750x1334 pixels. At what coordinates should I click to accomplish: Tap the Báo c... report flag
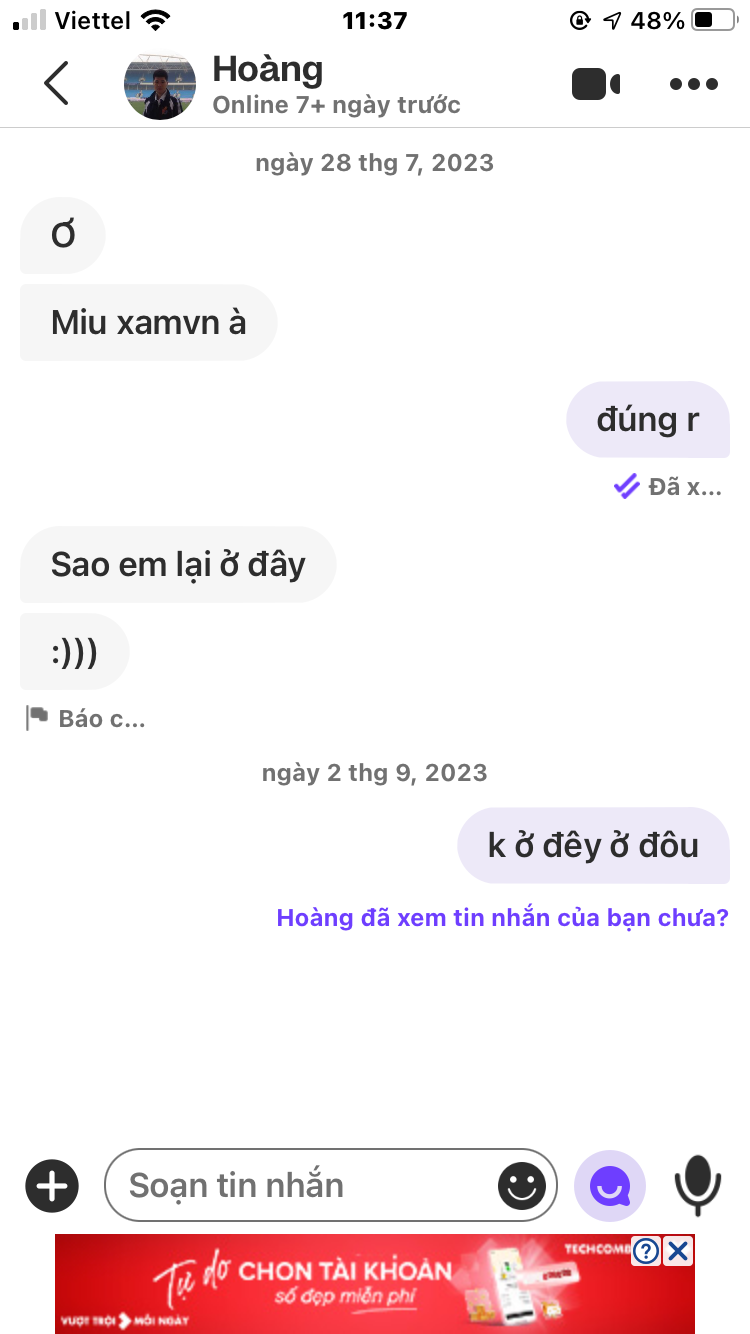click(x=86, y=718)
